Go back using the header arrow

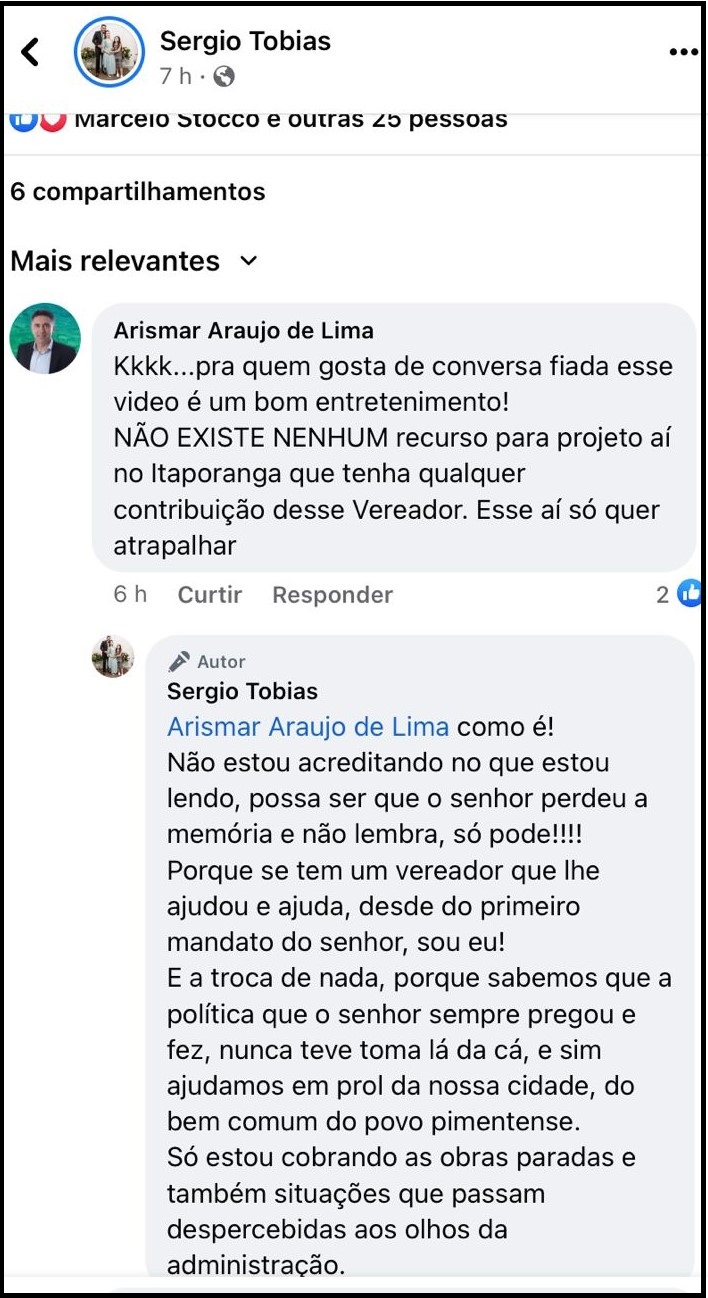pyautogui.click(x=31, y=52)
